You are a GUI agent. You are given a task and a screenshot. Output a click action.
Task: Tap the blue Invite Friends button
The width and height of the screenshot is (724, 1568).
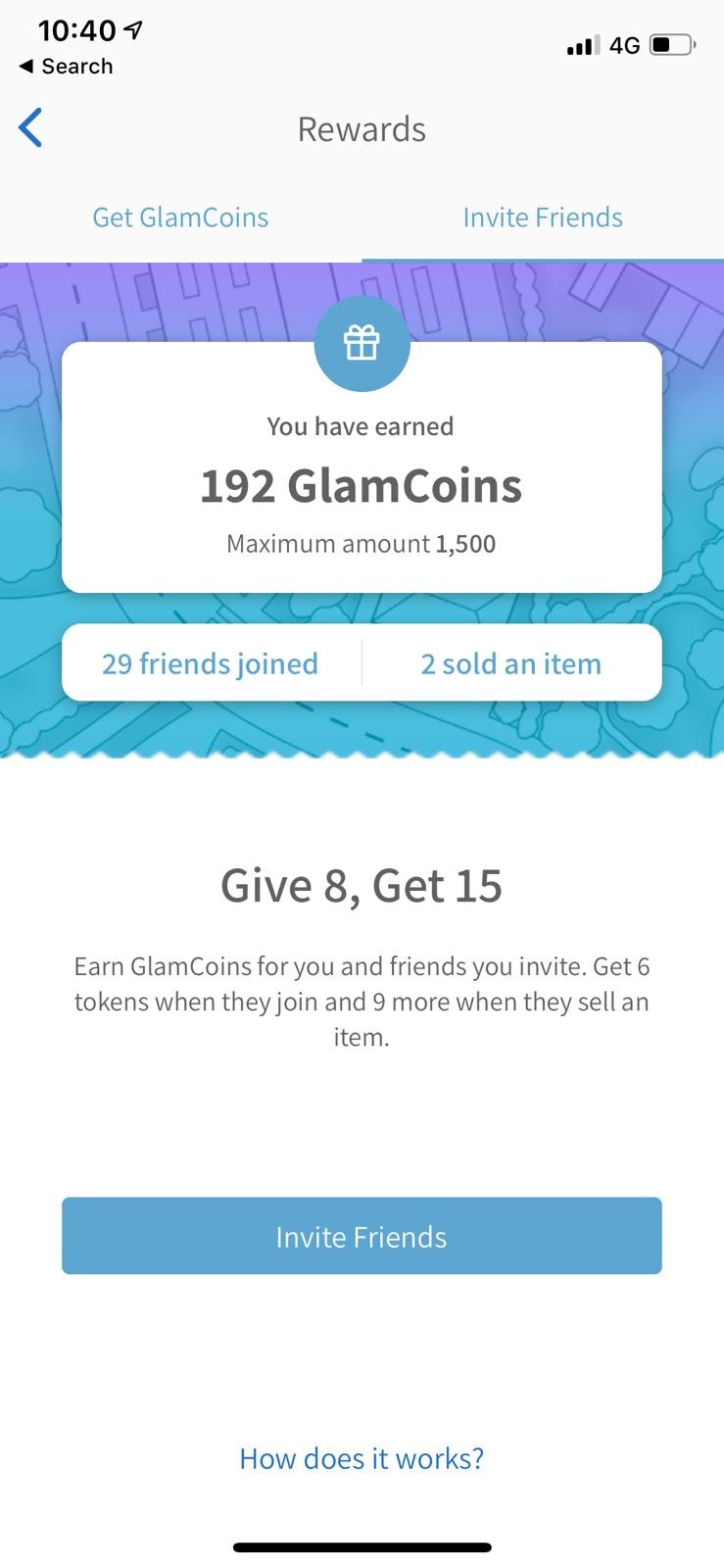362,1236
